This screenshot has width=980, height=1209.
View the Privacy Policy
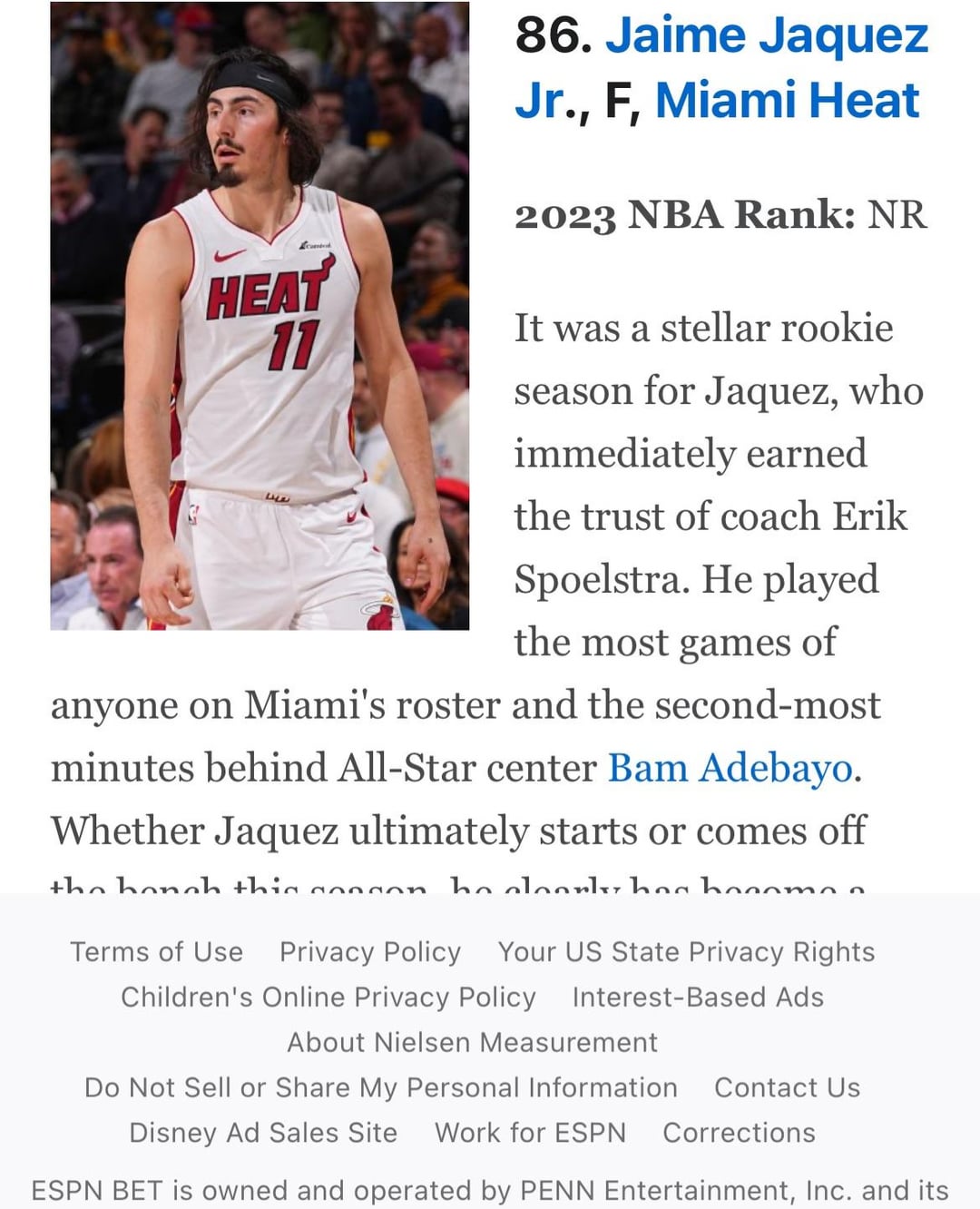(370, 951)
